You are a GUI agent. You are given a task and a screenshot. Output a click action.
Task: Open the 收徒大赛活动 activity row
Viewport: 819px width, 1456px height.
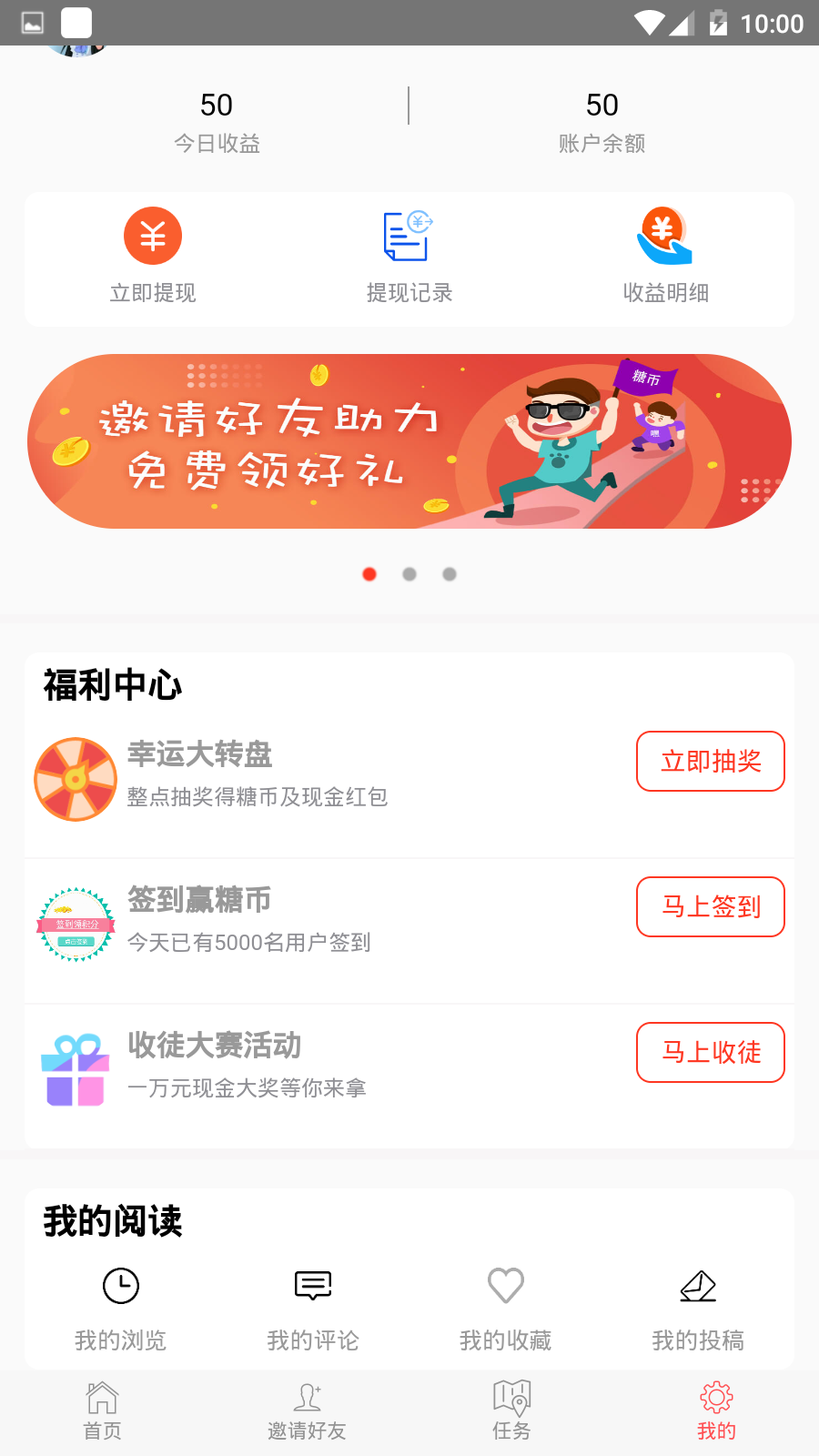409,1076
